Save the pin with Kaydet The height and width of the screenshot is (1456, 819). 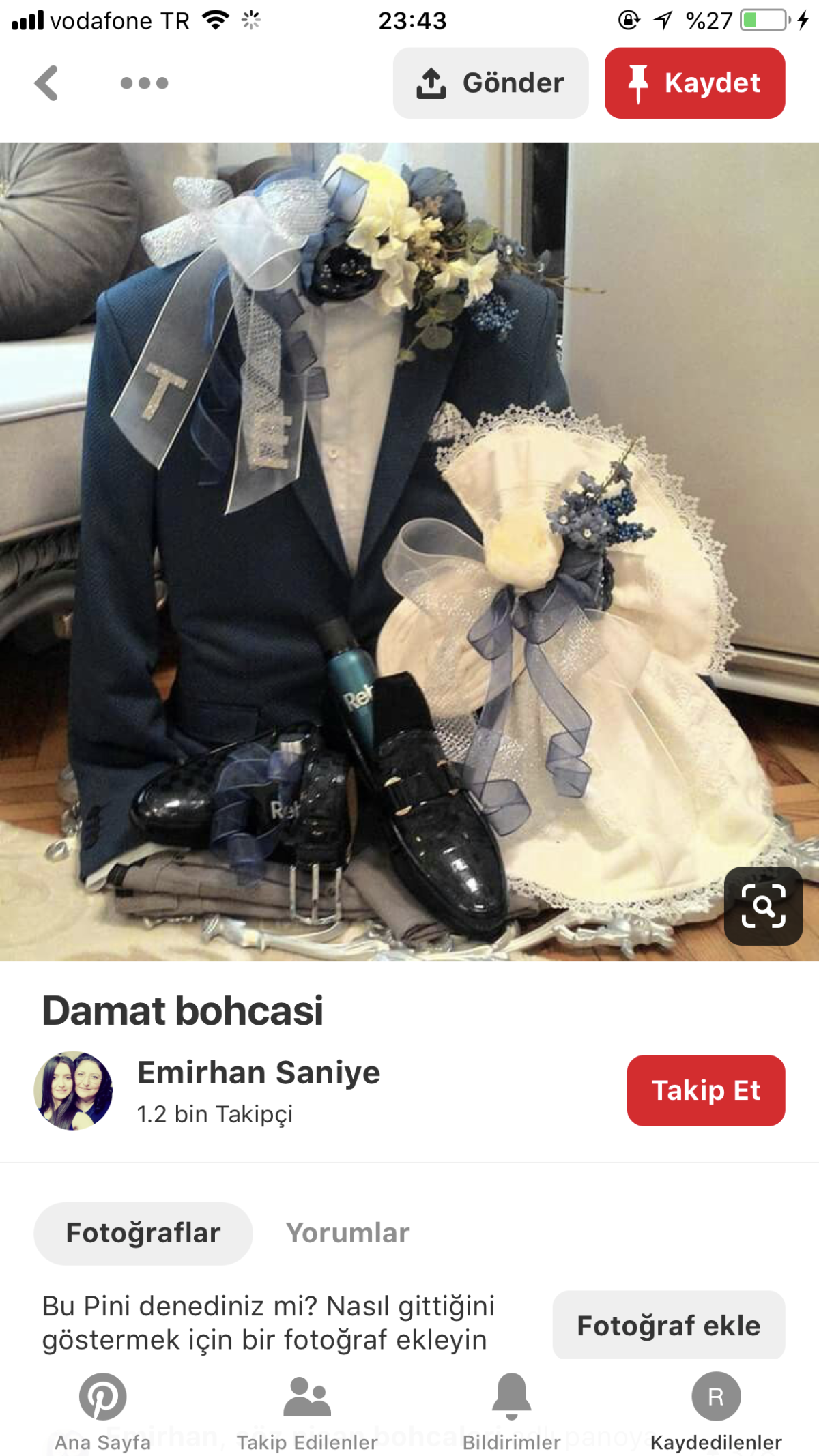click(694, 83)
